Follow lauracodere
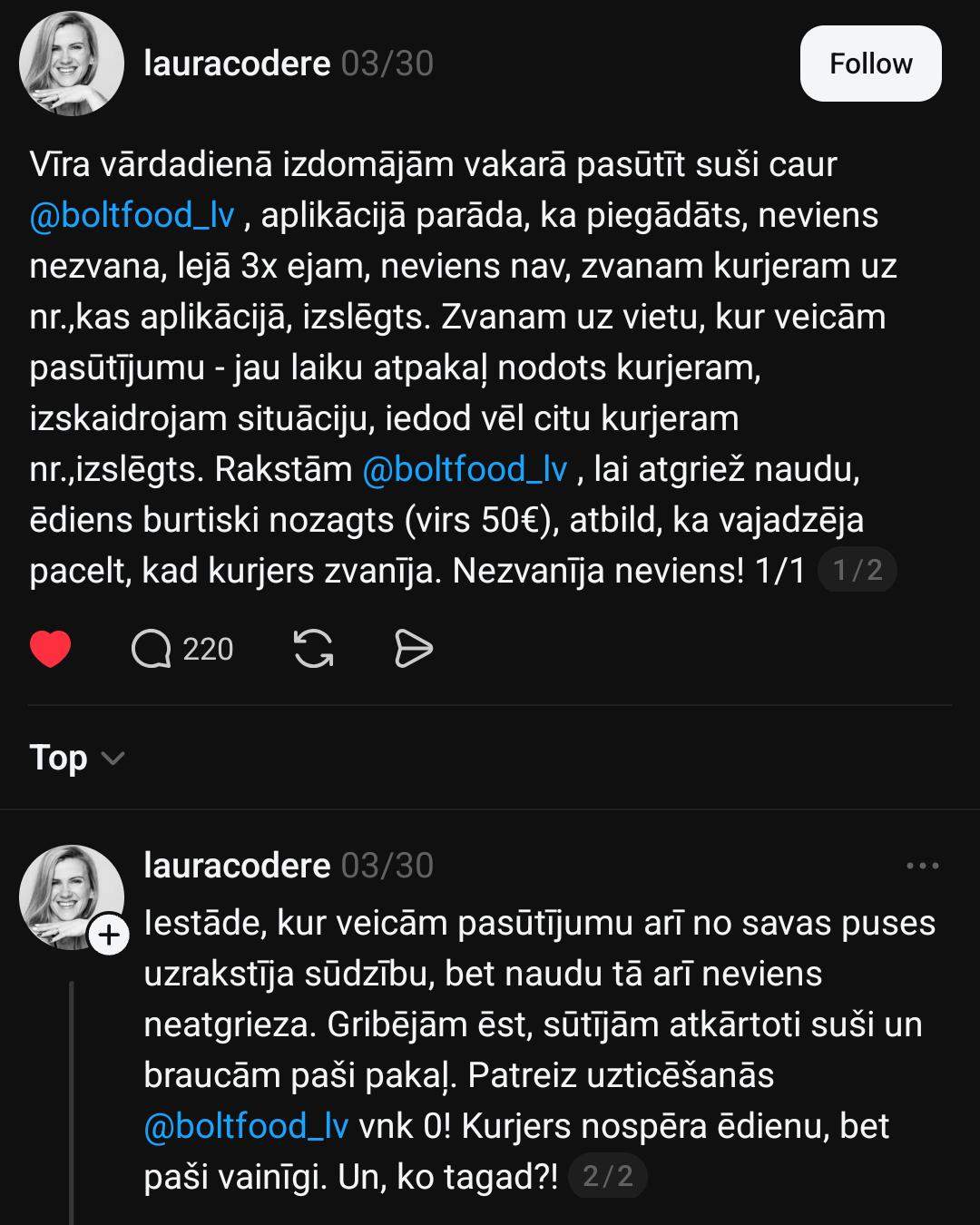Viewport: 980px width, 1225px height. click(870, 64)
